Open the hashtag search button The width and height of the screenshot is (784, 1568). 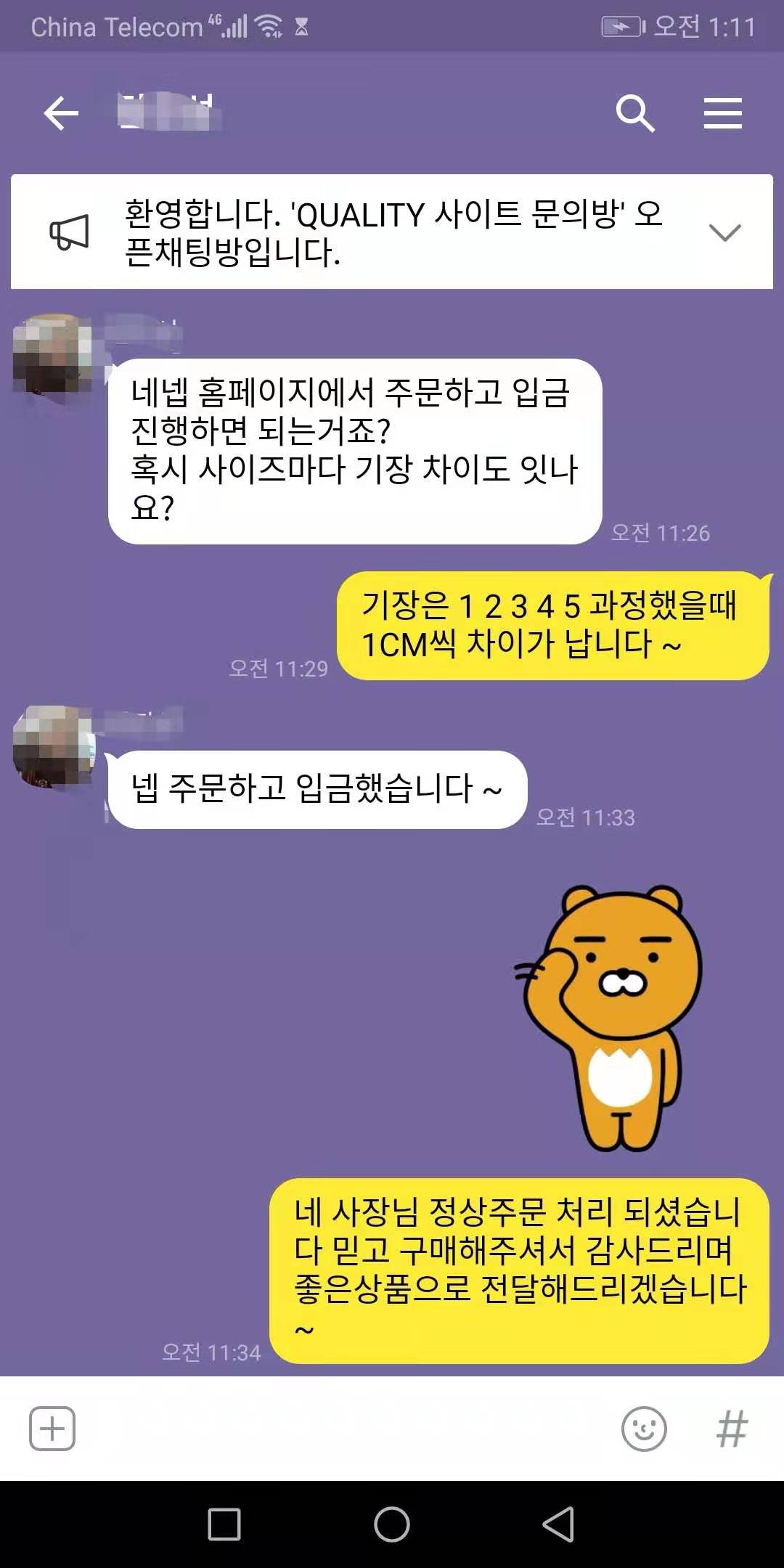pos(731,1428)
